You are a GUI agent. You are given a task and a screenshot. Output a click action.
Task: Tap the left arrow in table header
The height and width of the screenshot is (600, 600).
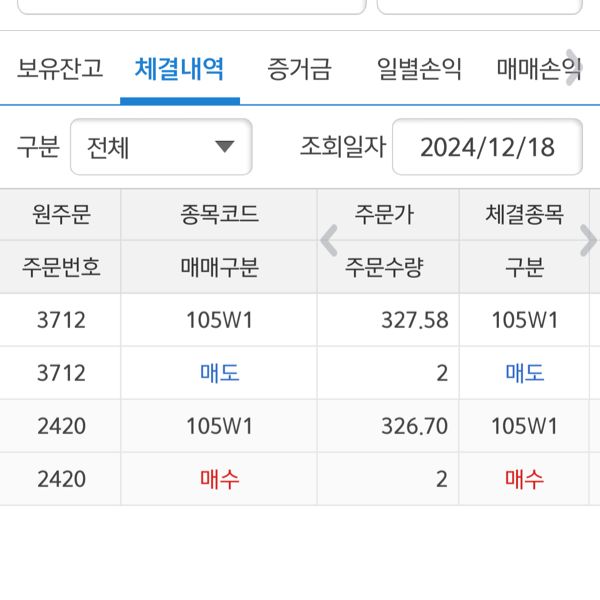328,240
